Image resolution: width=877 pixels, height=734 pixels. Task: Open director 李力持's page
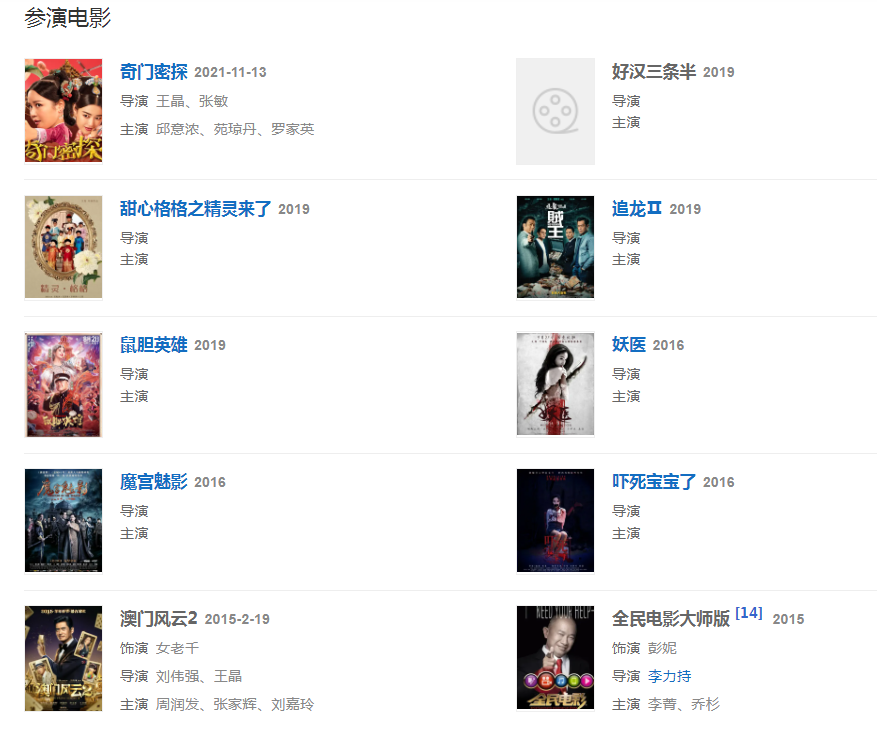(x=669, y=677)
